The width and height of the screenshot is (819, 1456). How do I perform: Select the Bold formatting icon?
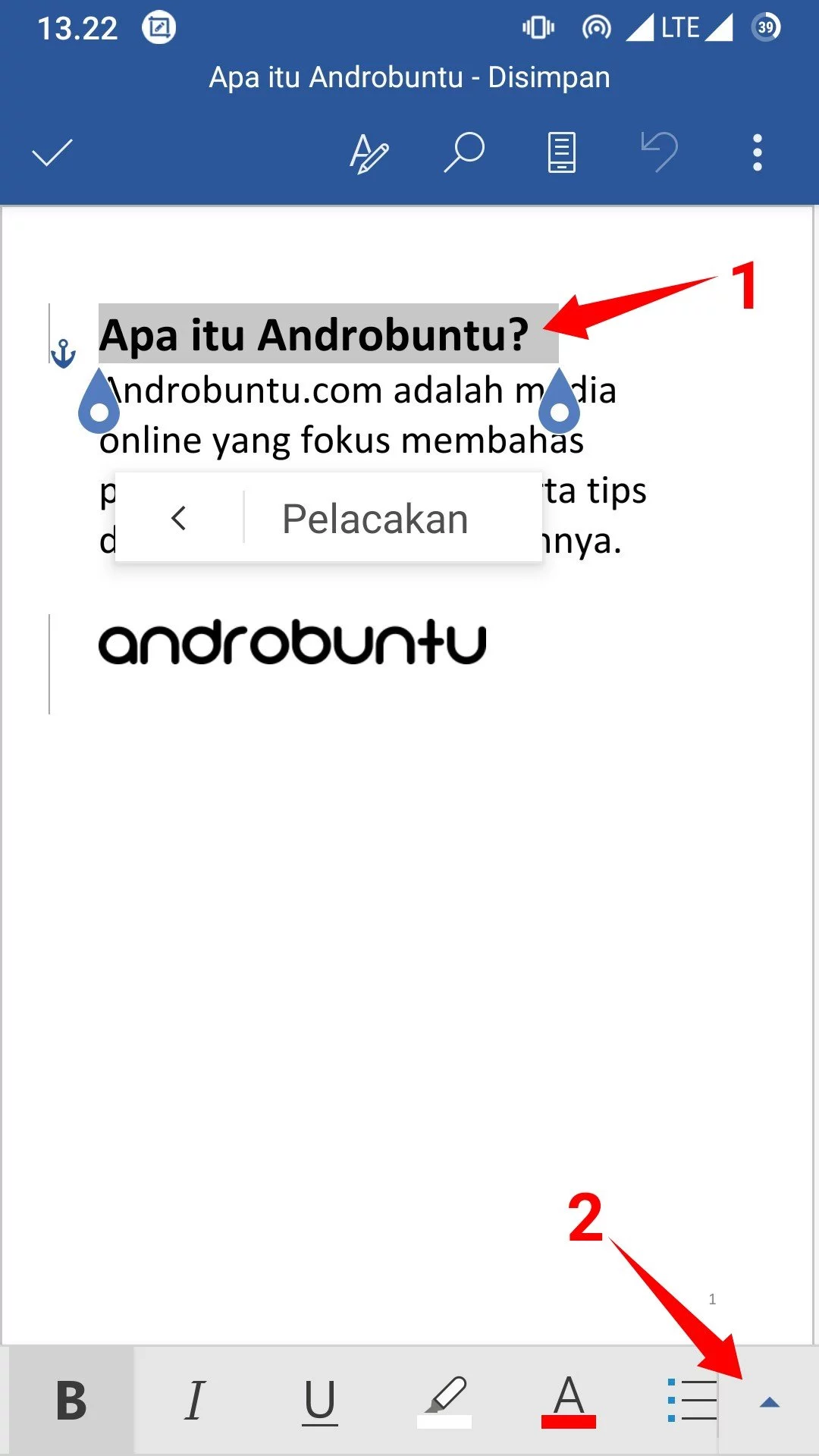point(72,1399)
